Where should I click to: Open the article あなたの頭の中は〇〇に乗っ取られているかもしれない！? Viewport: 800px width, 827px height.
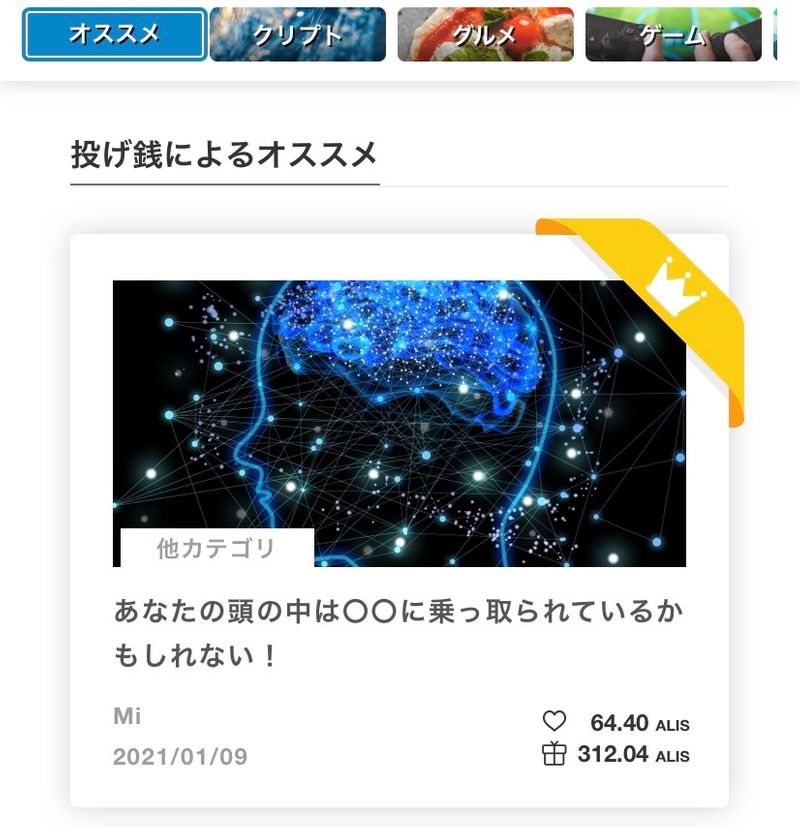pos(398,632)
